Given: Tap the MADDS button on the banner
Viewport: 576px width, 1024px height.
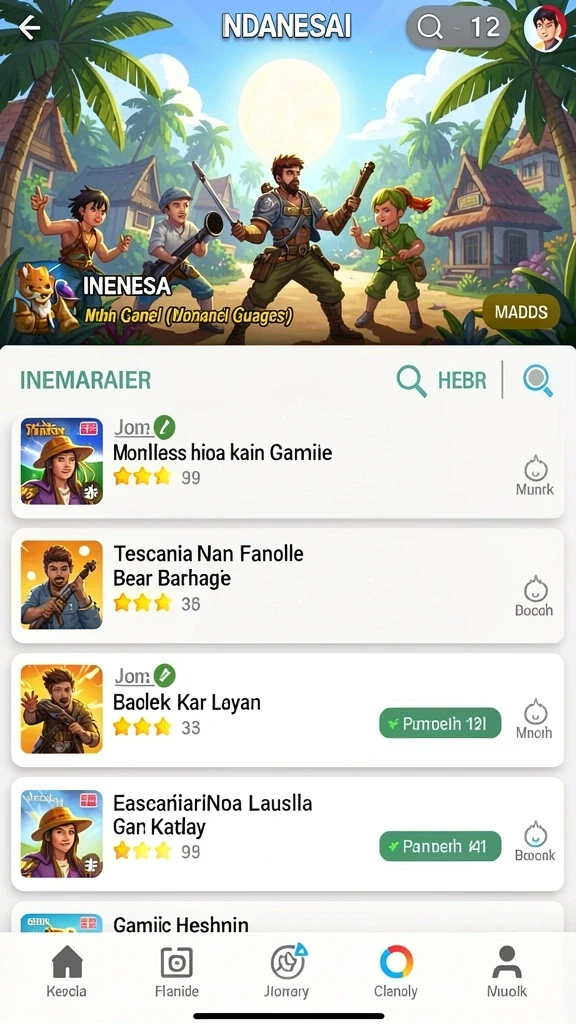Looking at the screenshot, I should pos(521,312).
